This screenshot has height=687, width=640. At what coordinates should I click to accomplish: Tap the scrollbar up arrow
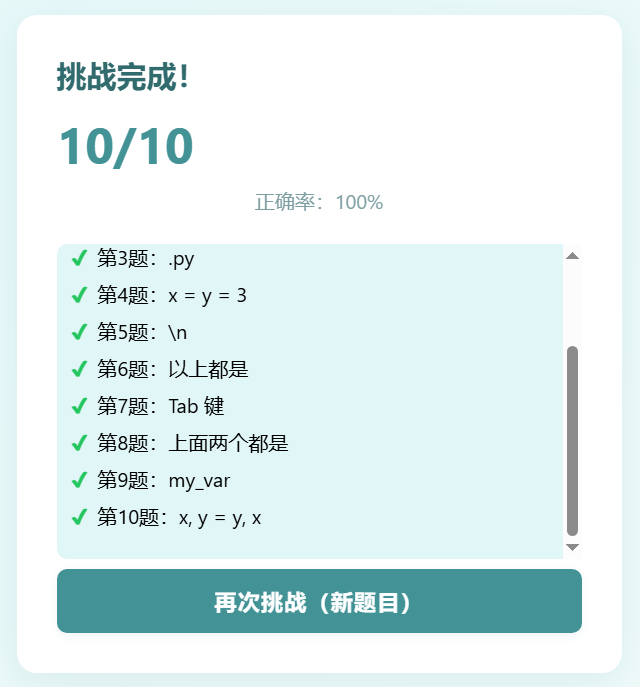coord(573,255)
